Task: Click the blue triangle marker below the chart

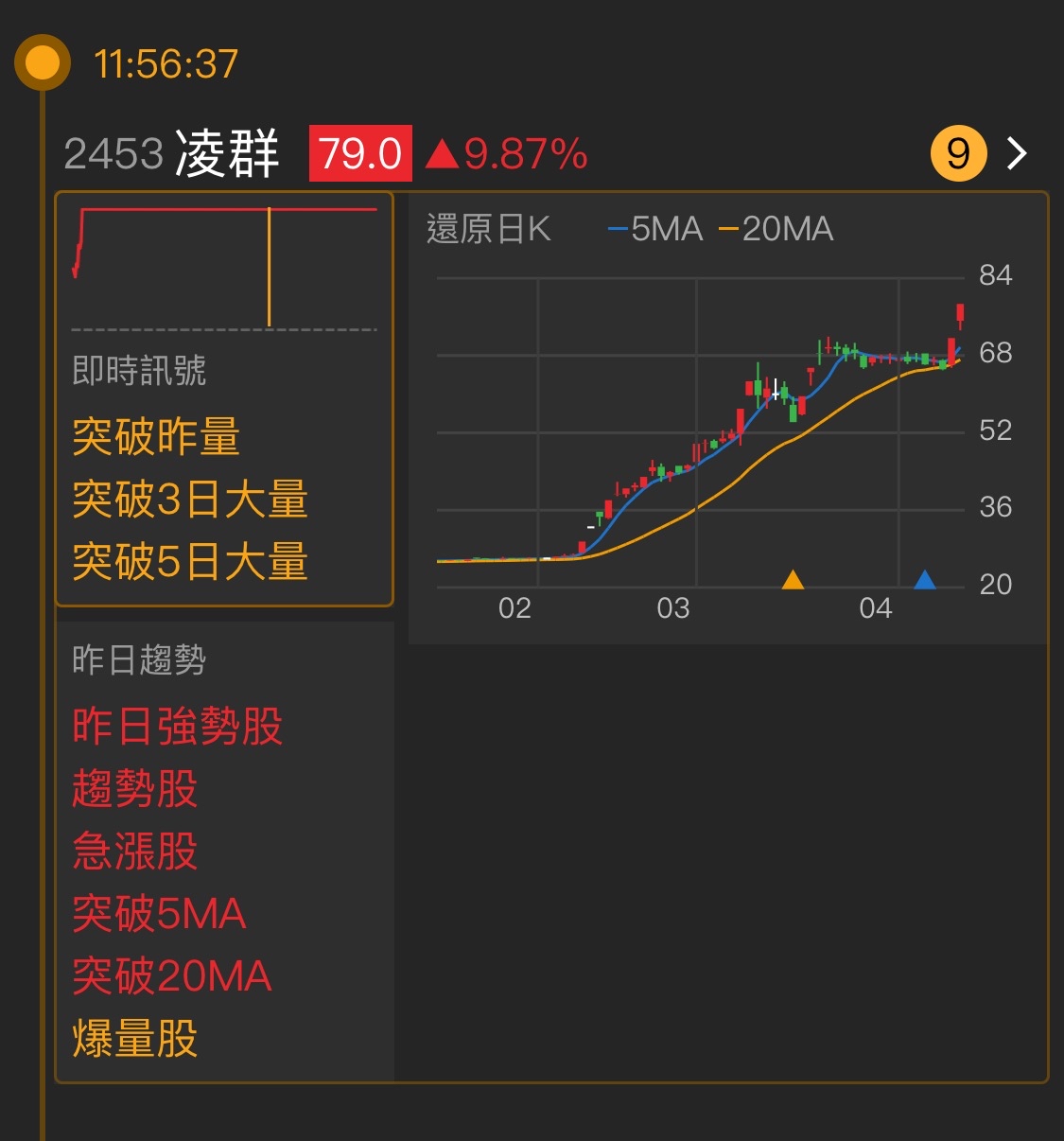Action: click(925, 580)
